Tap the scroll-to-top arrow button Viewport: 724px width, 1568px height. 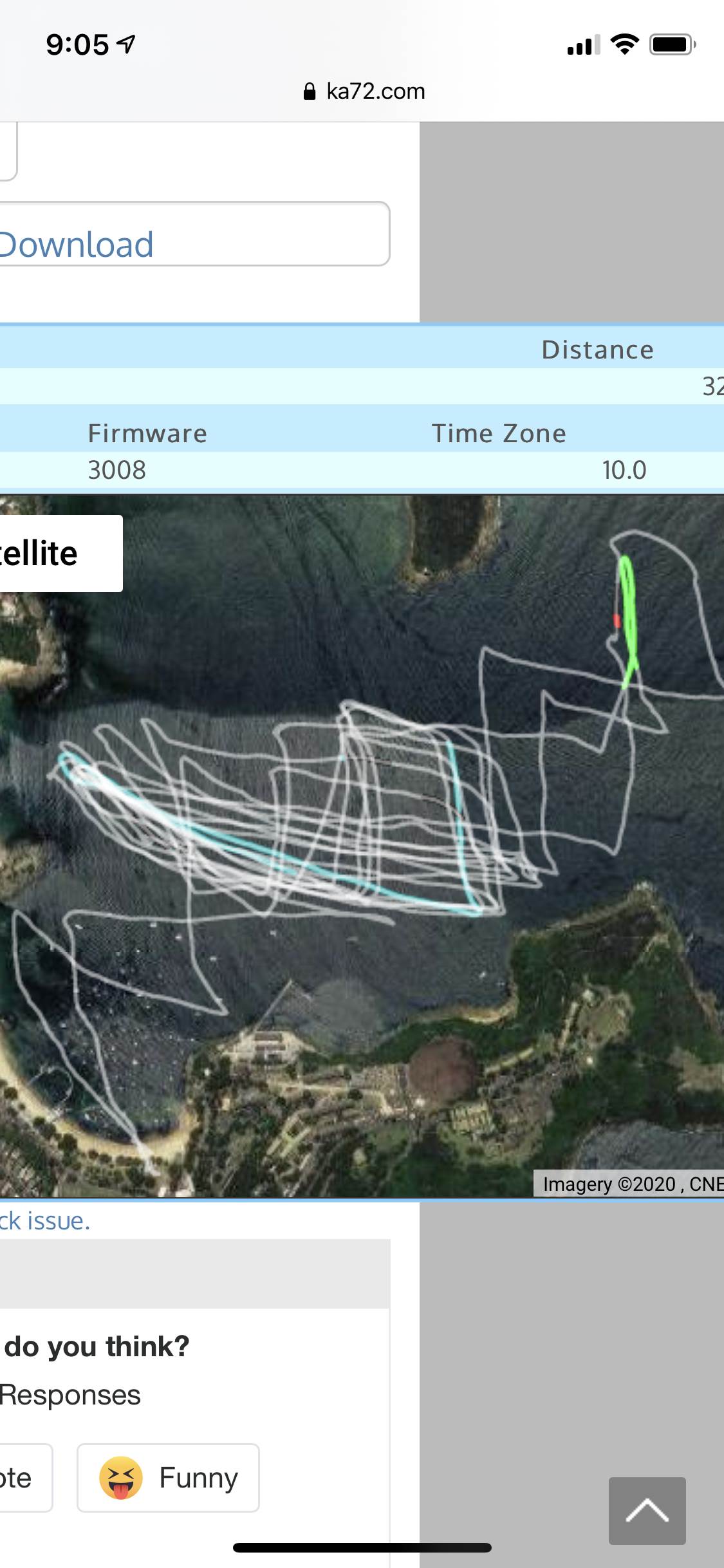click(647, 1511)
